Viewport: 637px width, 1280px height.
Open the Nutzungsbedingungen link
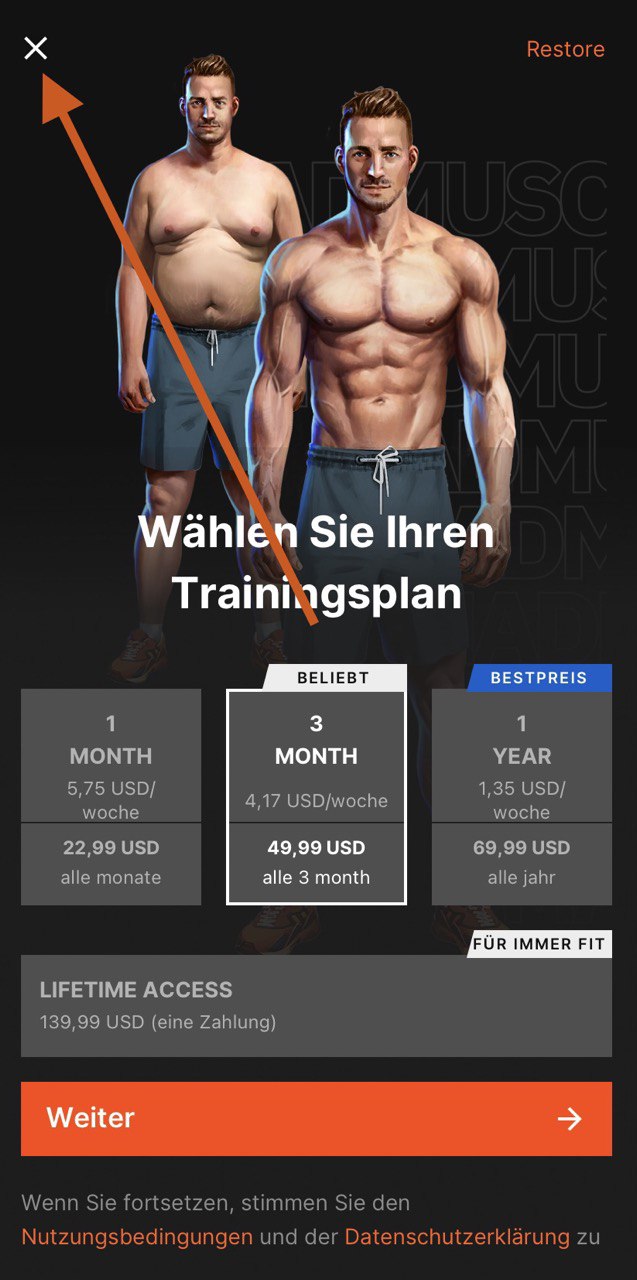(x=137, y=1237)
